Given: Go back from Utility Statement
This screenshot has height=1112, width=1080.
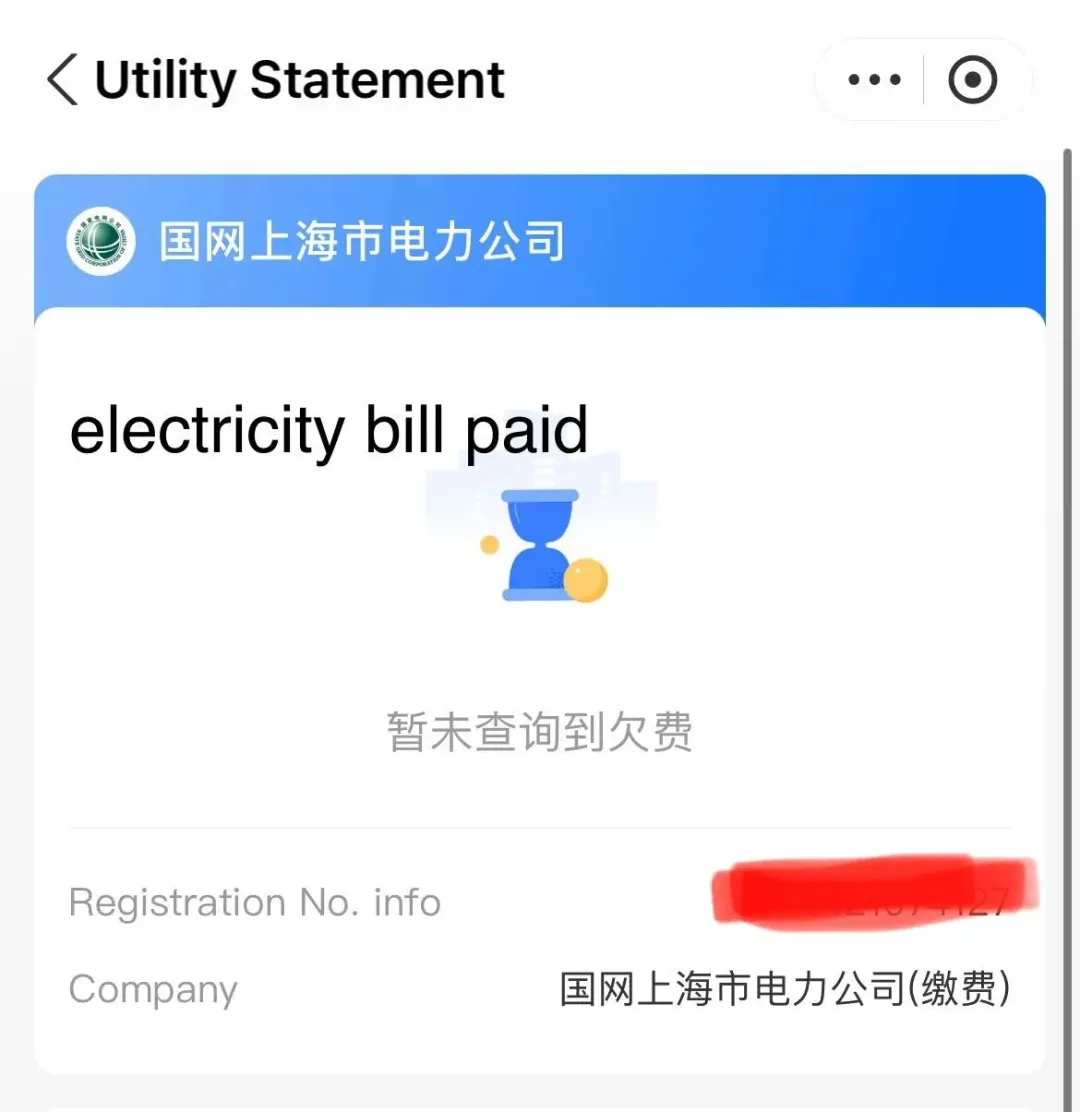Looking at the screenshot, I should click(x=62, y=80).
